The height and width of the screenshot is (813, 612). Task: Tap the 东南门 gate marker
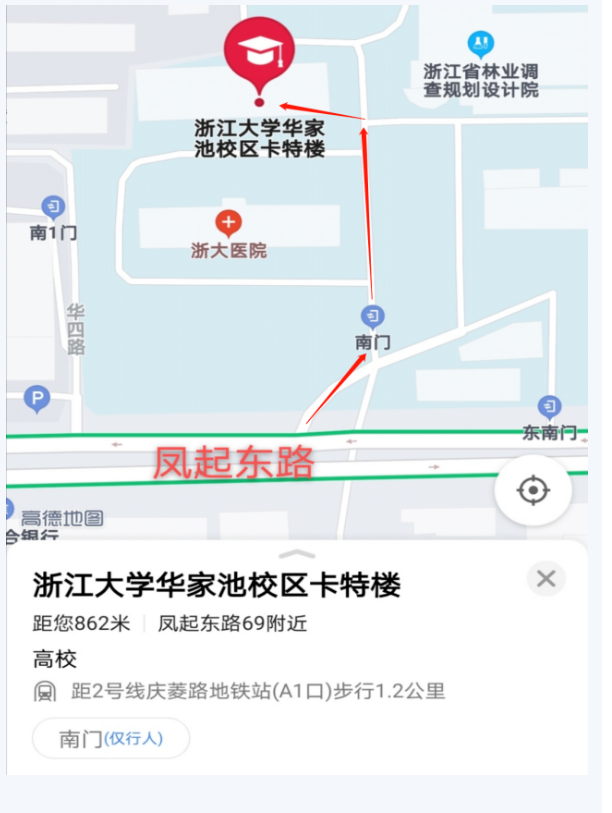549,407
